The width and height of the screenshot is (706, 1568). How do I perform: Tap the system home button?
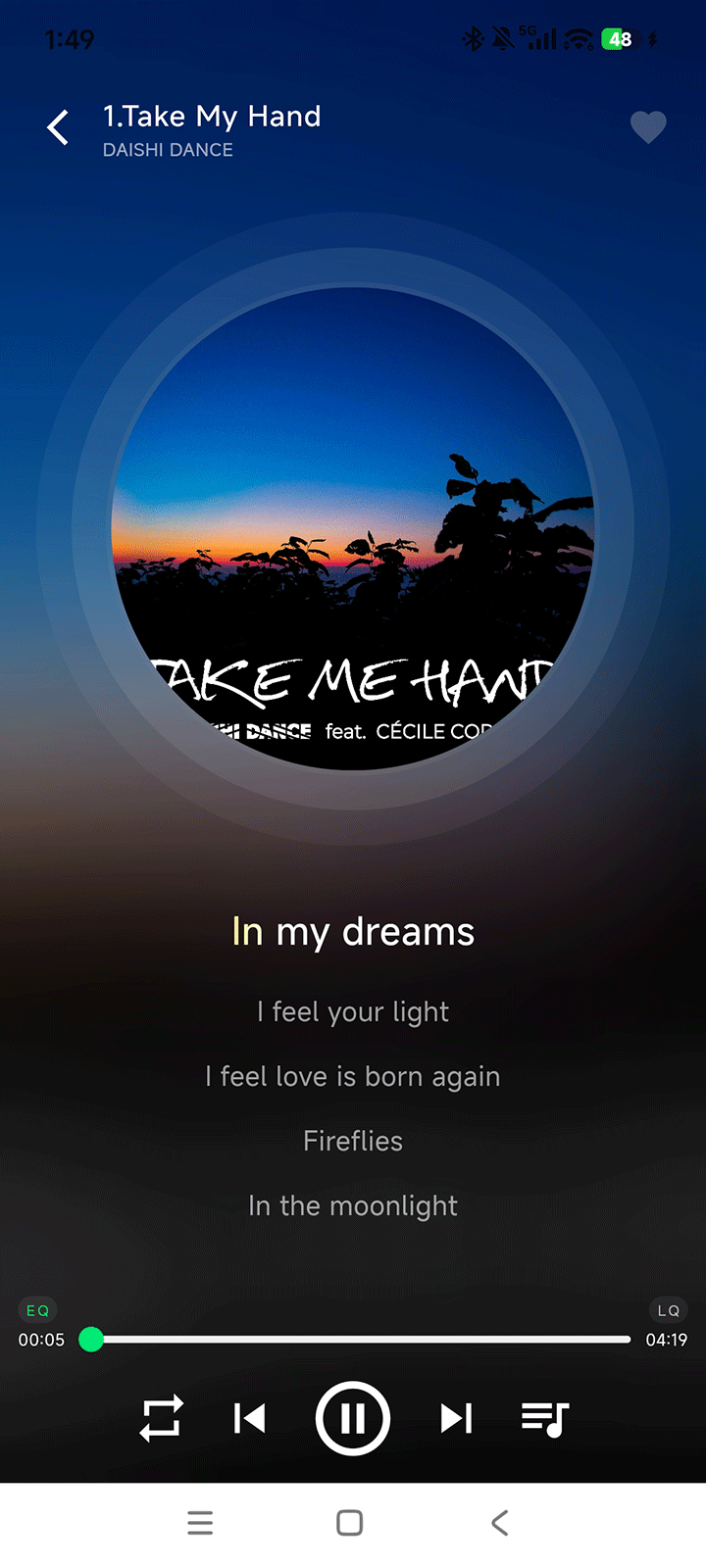point(350,1523)
